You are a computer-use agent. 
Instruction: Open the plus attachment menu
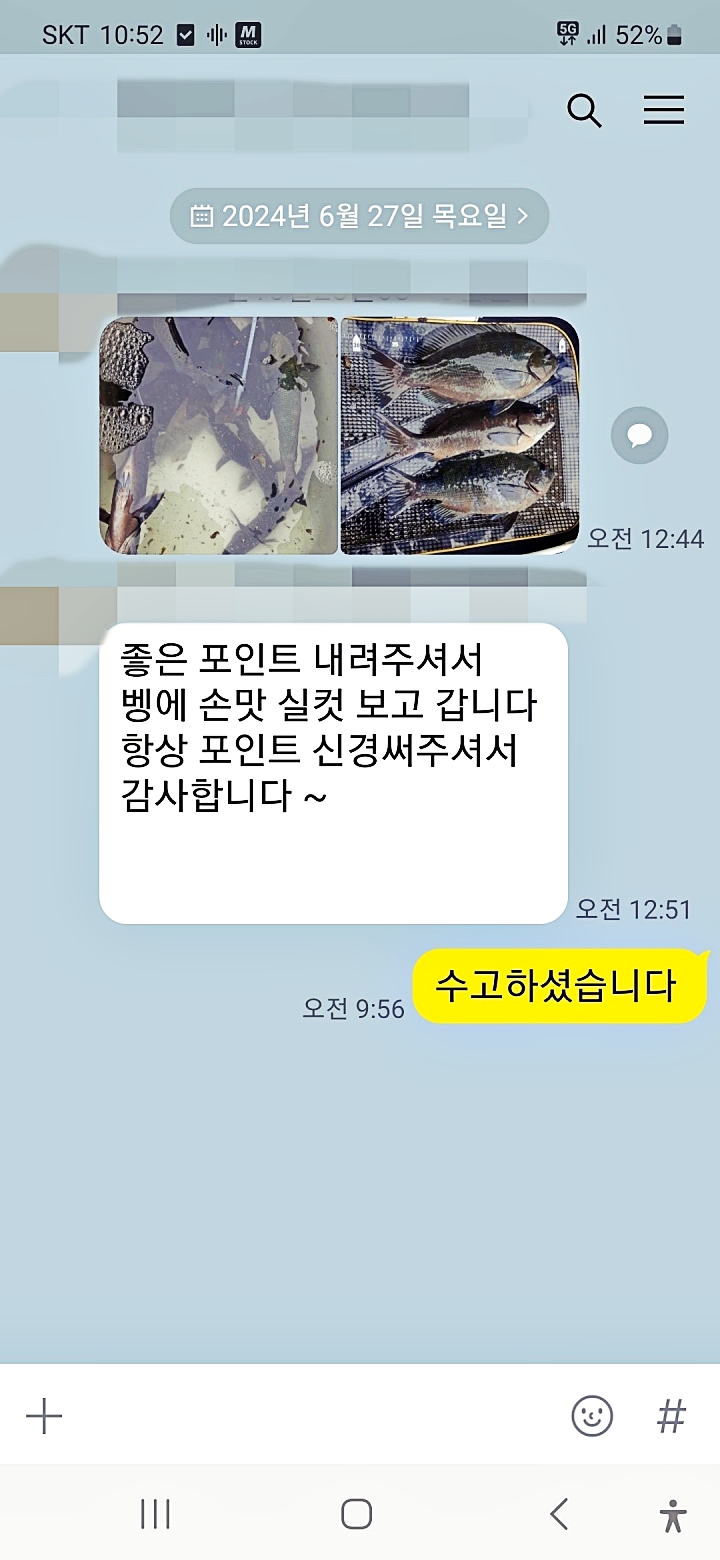[44, 1416]
